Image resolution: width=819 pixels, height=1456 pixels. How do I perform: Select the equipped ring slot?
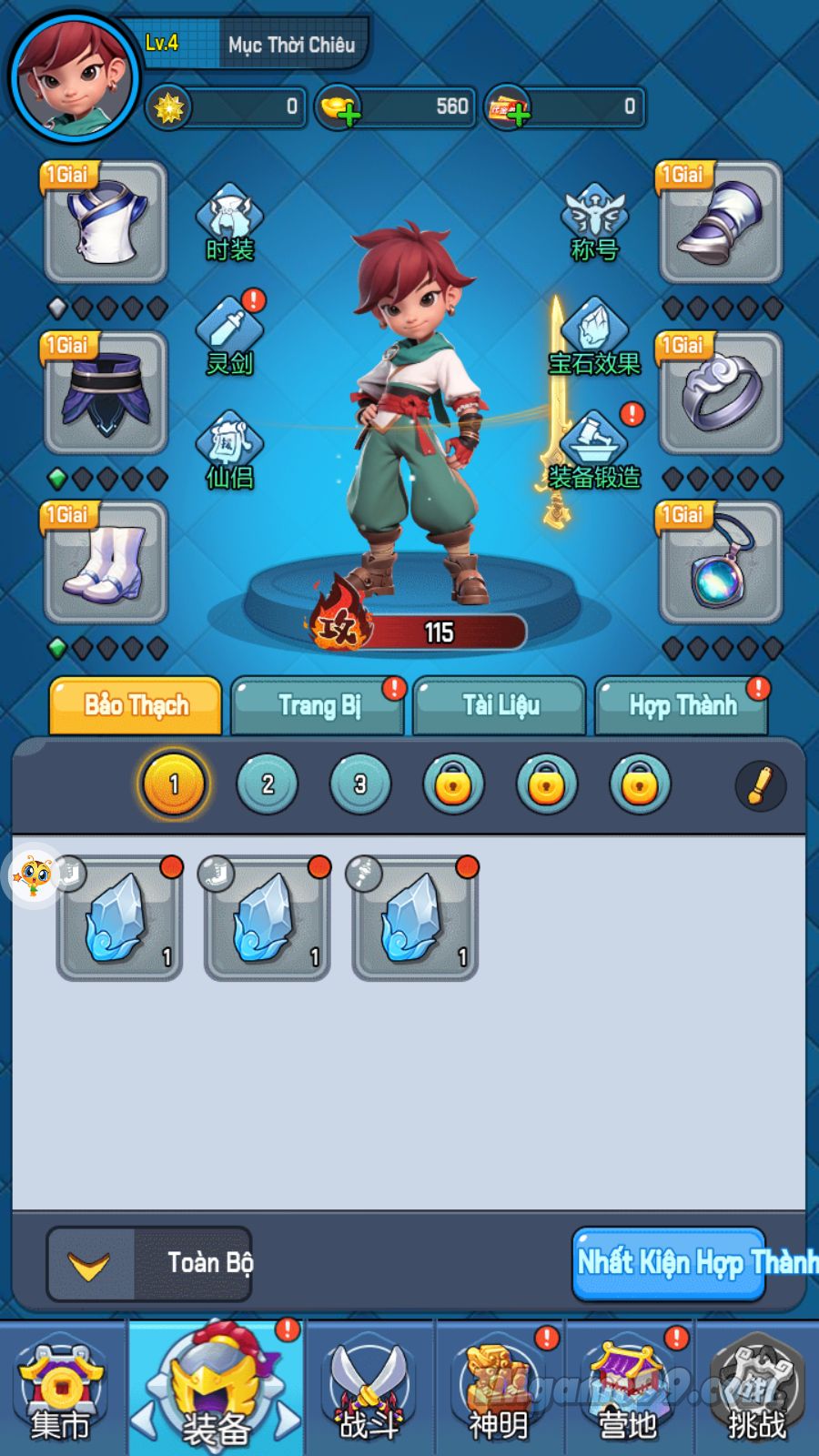coord(720,392)
